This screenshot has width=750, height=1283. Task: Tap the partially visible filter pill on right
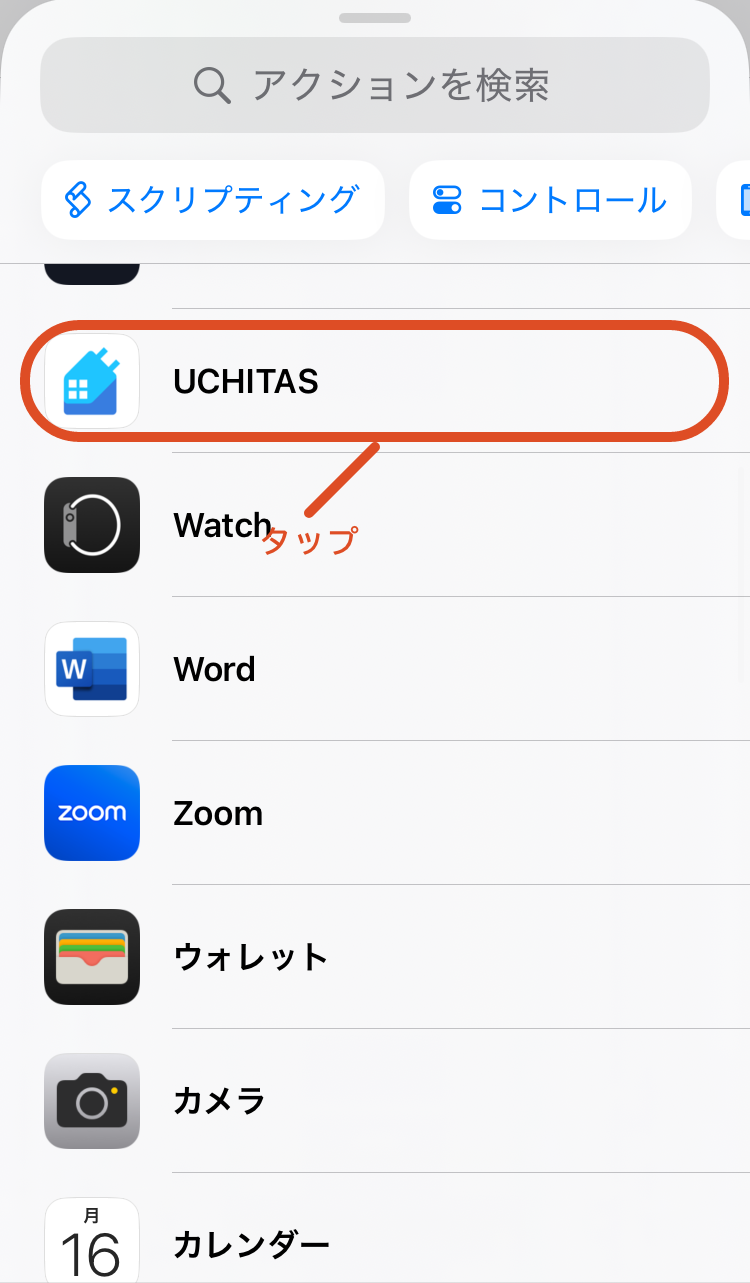740,200
